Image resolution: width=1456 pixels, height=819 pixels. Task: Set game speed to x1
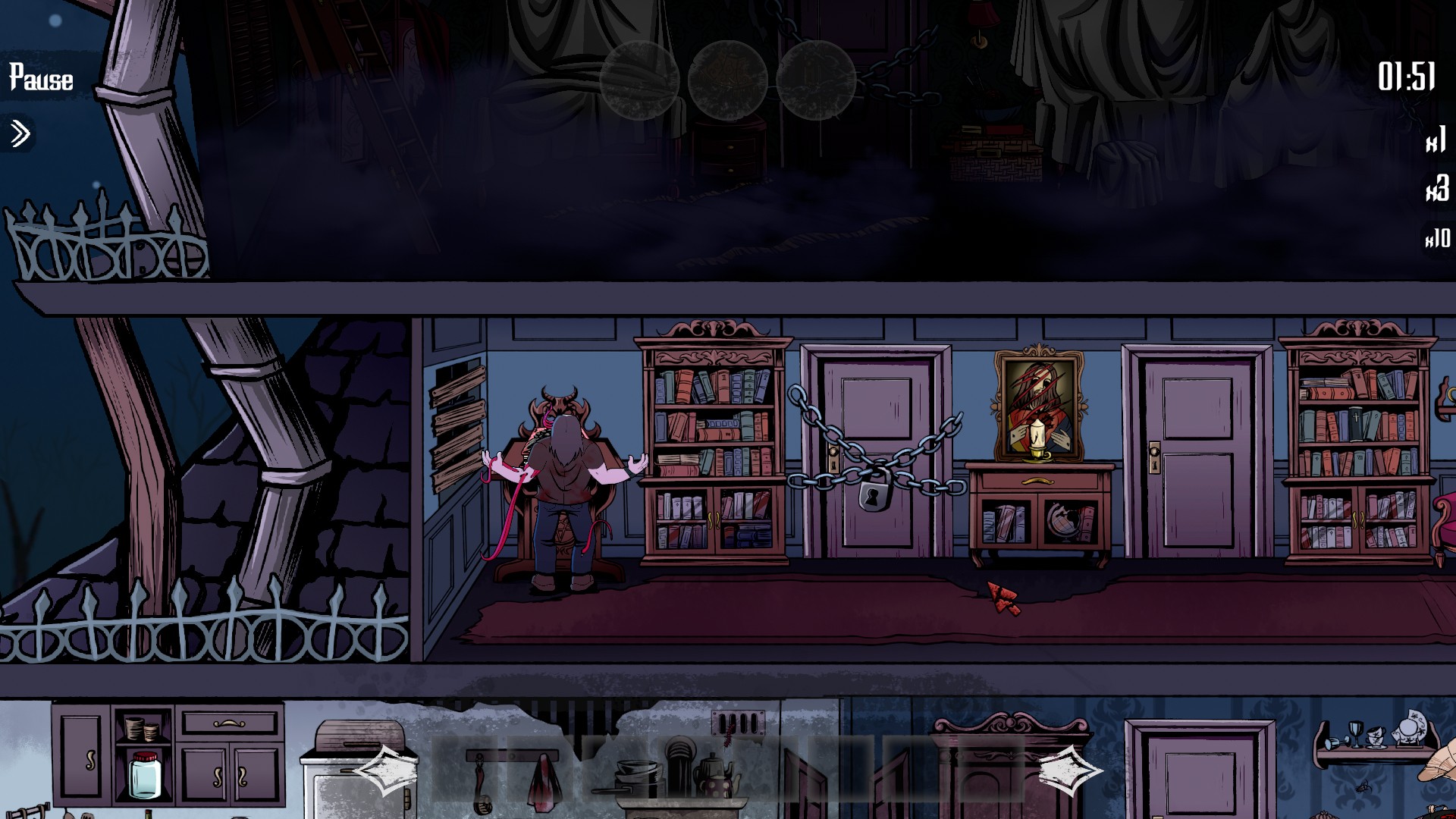[1436, 140]
